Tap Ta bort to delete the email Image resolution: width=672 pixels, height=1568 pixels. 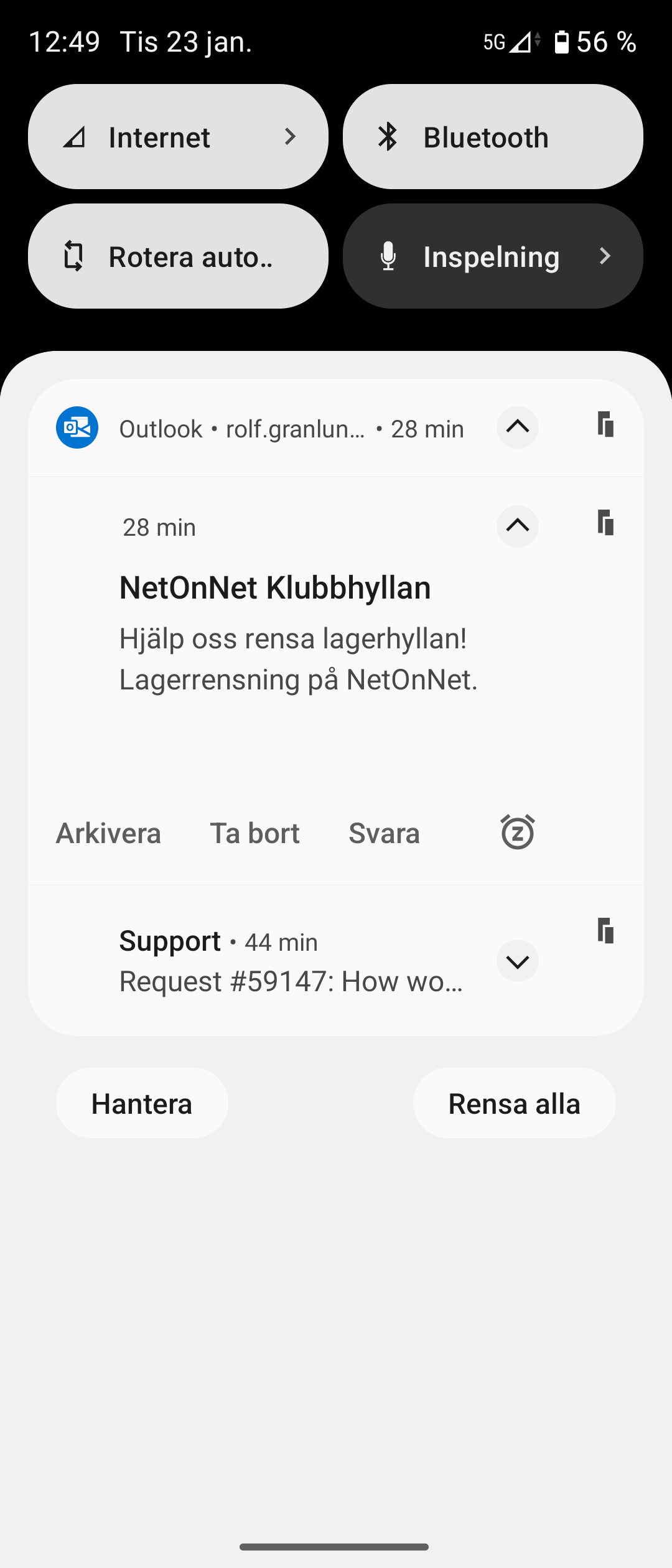(x=254, y=833)
